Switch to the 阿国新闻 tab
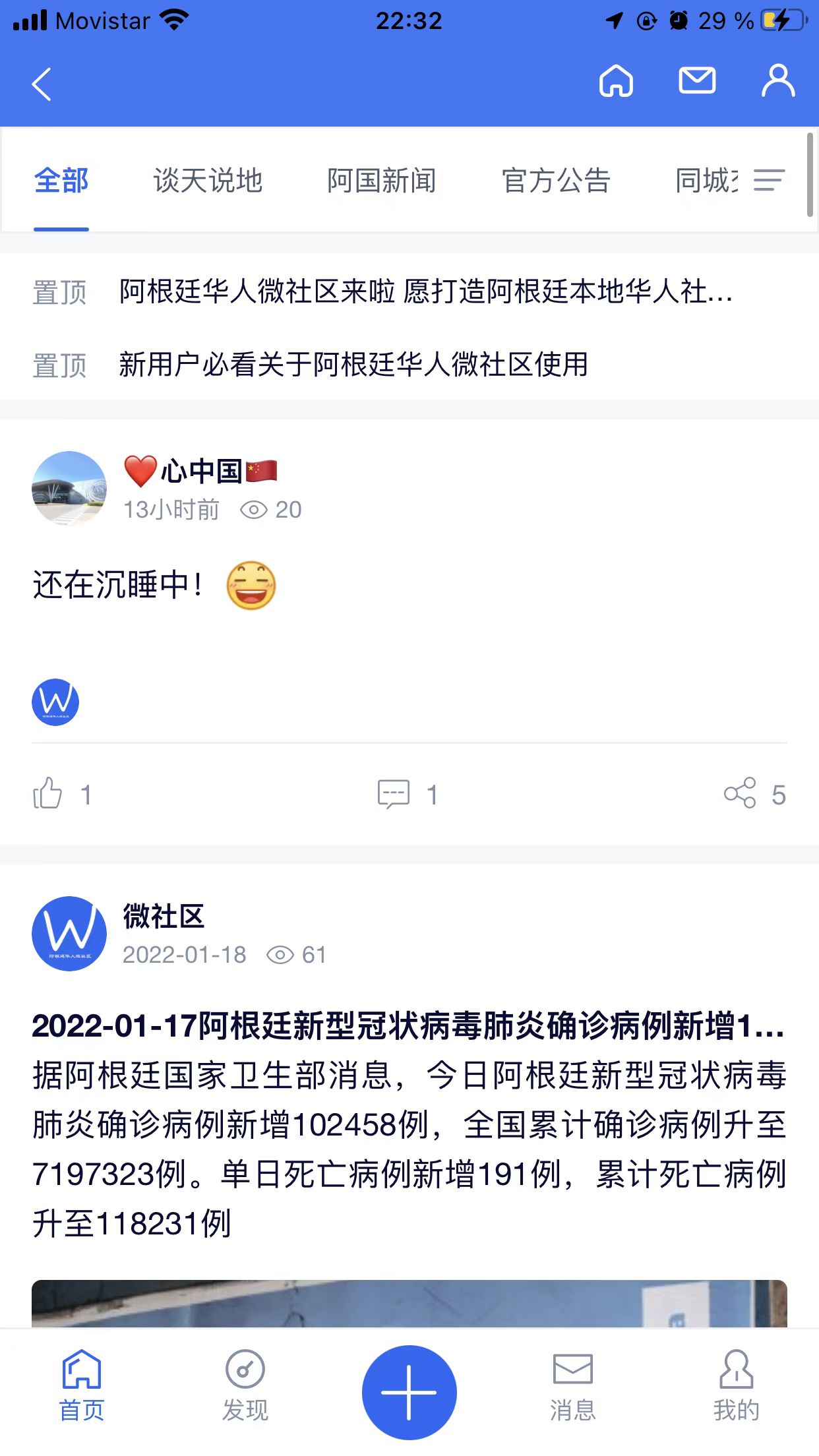This screenshot has height=1456, width=819. (382, 181)
